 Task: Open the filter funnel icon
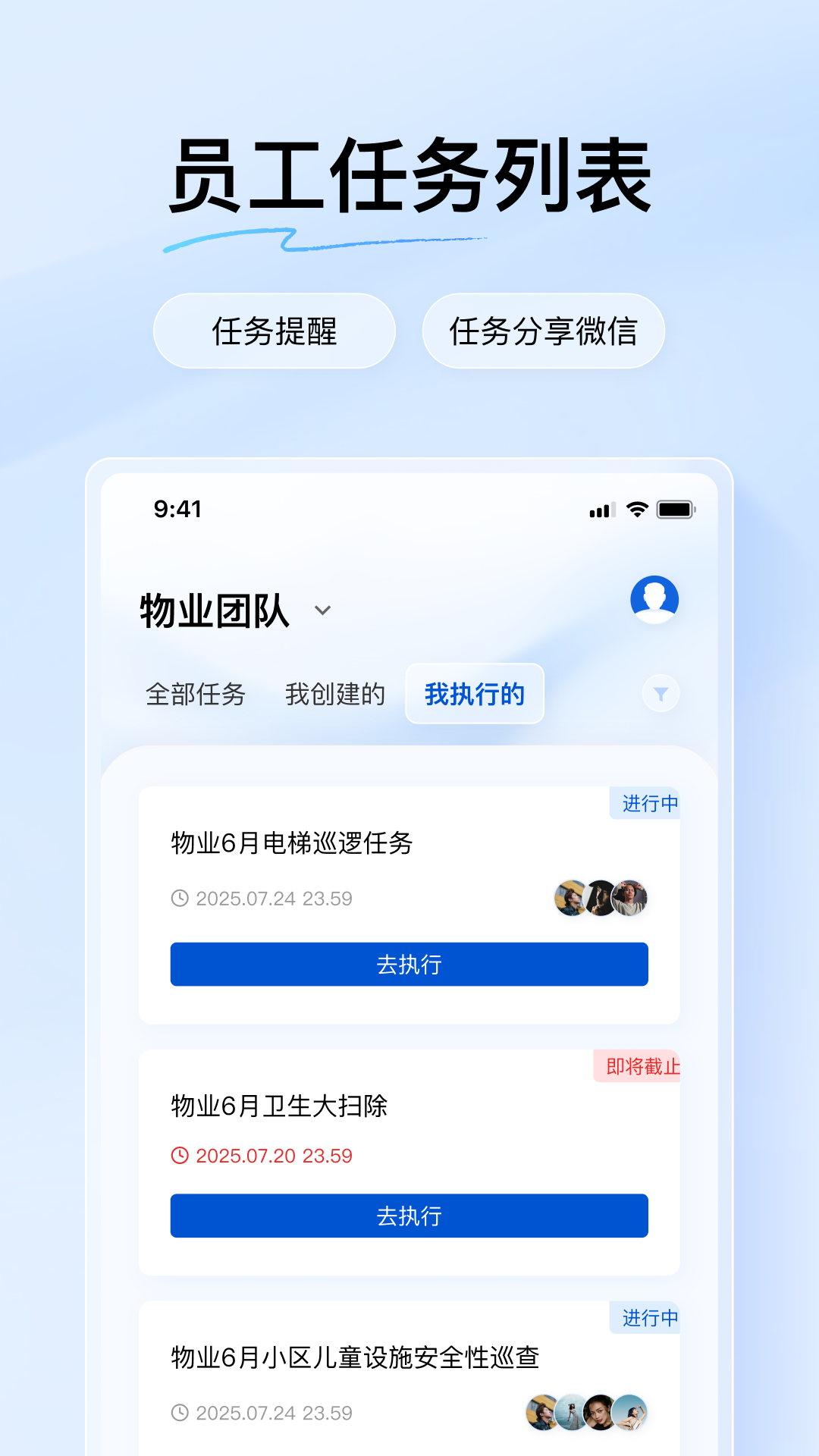(661, 693)
